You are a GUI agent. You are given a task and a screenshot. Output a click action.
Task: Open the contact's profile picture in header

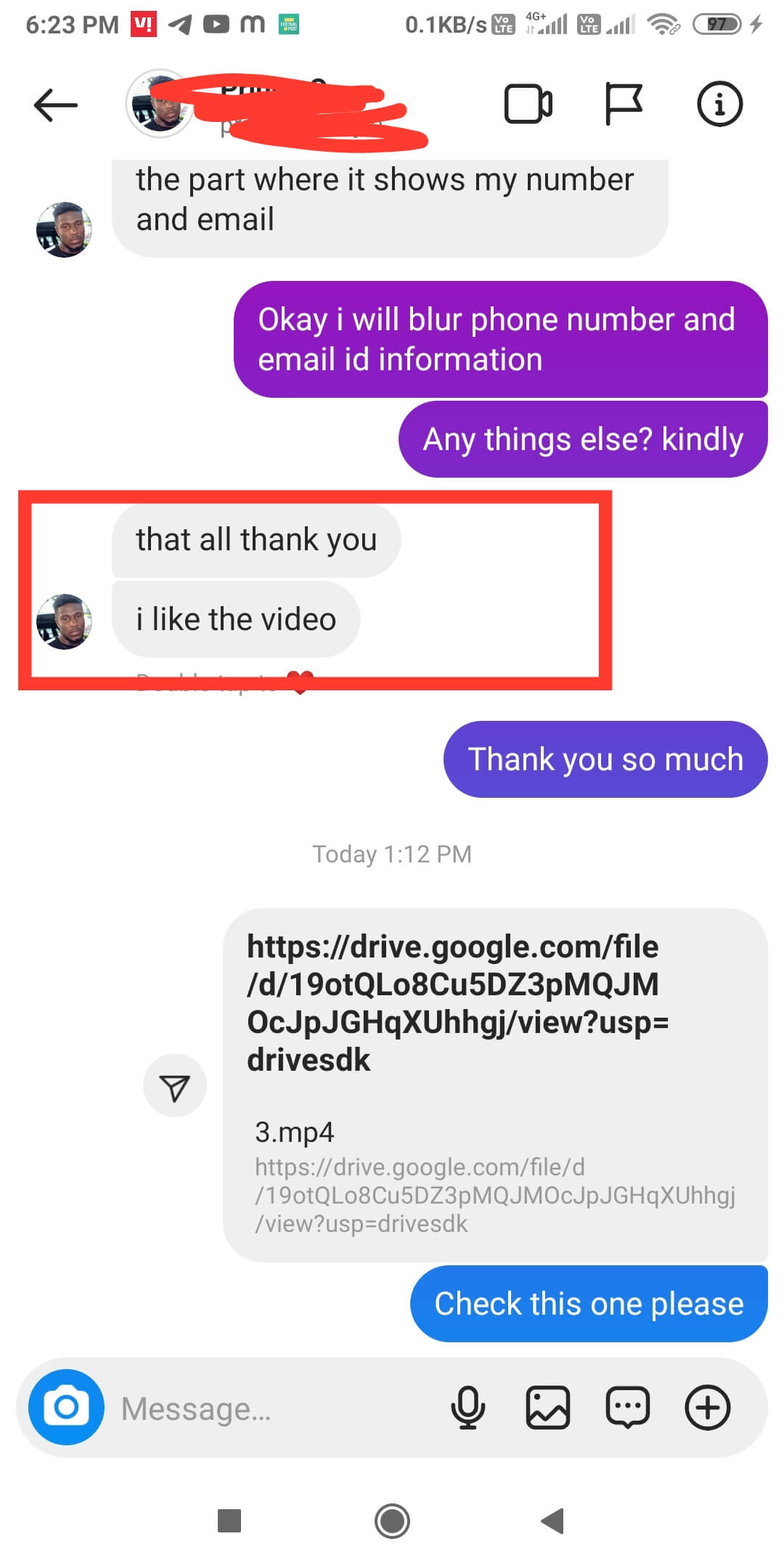click(159, 104)
